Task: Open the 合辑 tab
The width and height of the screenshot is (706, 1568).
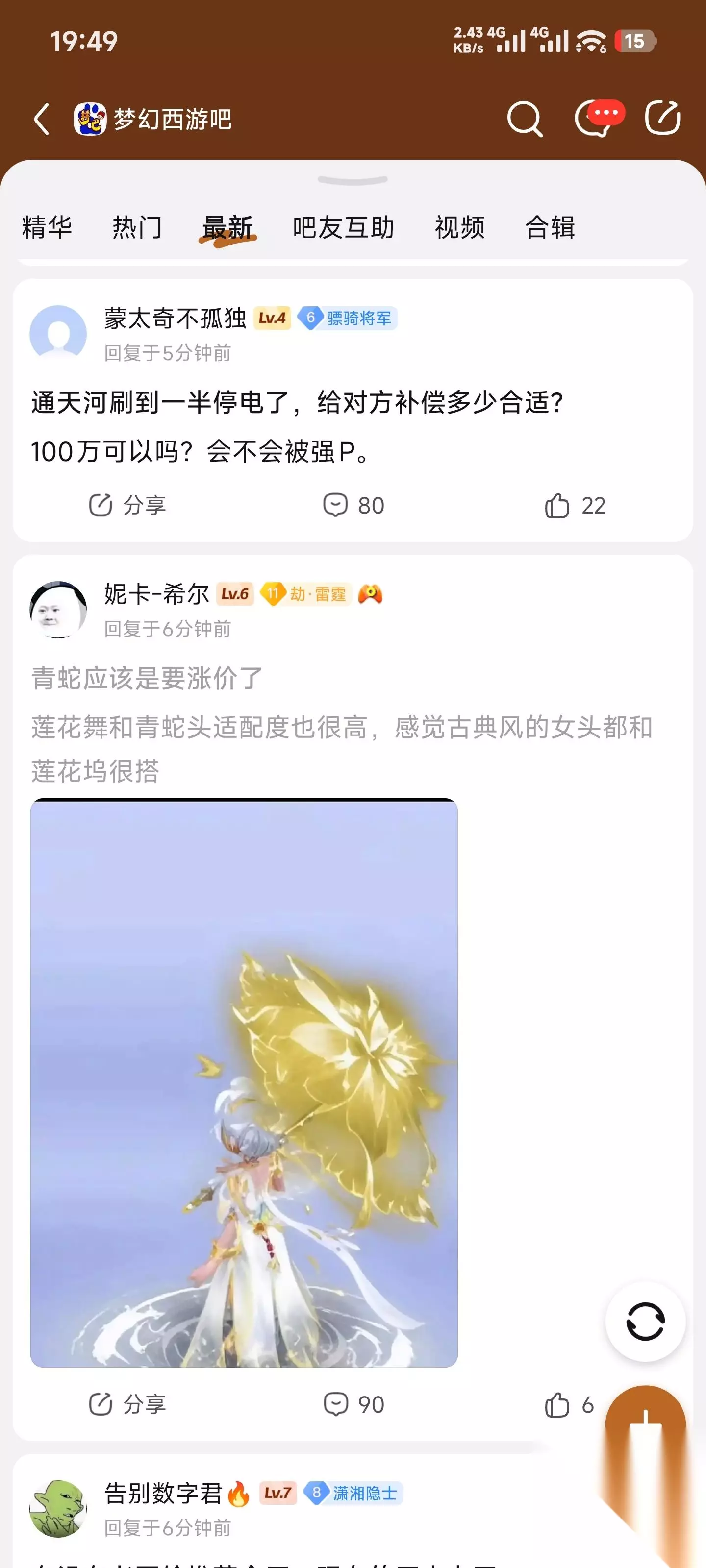Action: 550,228
